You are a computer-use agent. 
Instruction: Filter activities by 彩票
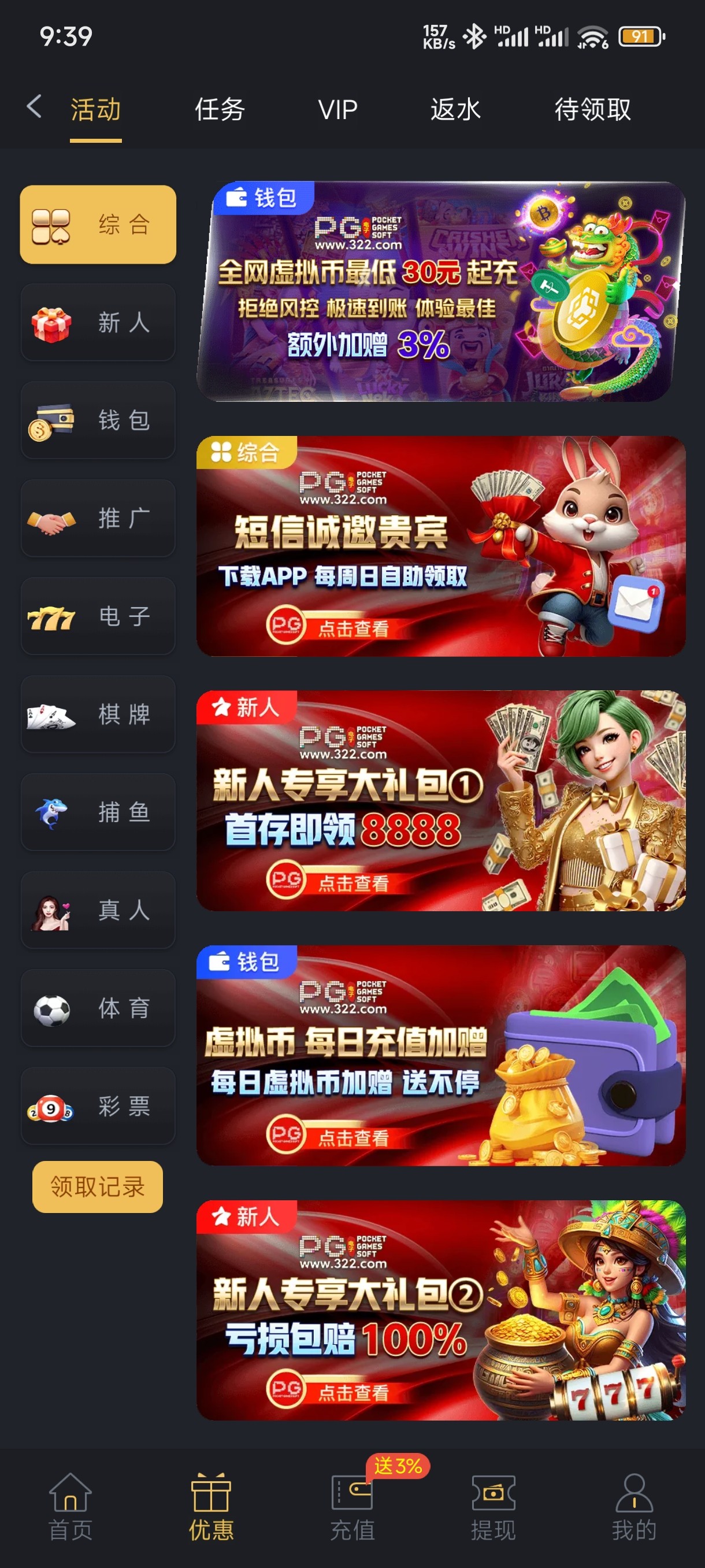tap(98, 1107)
